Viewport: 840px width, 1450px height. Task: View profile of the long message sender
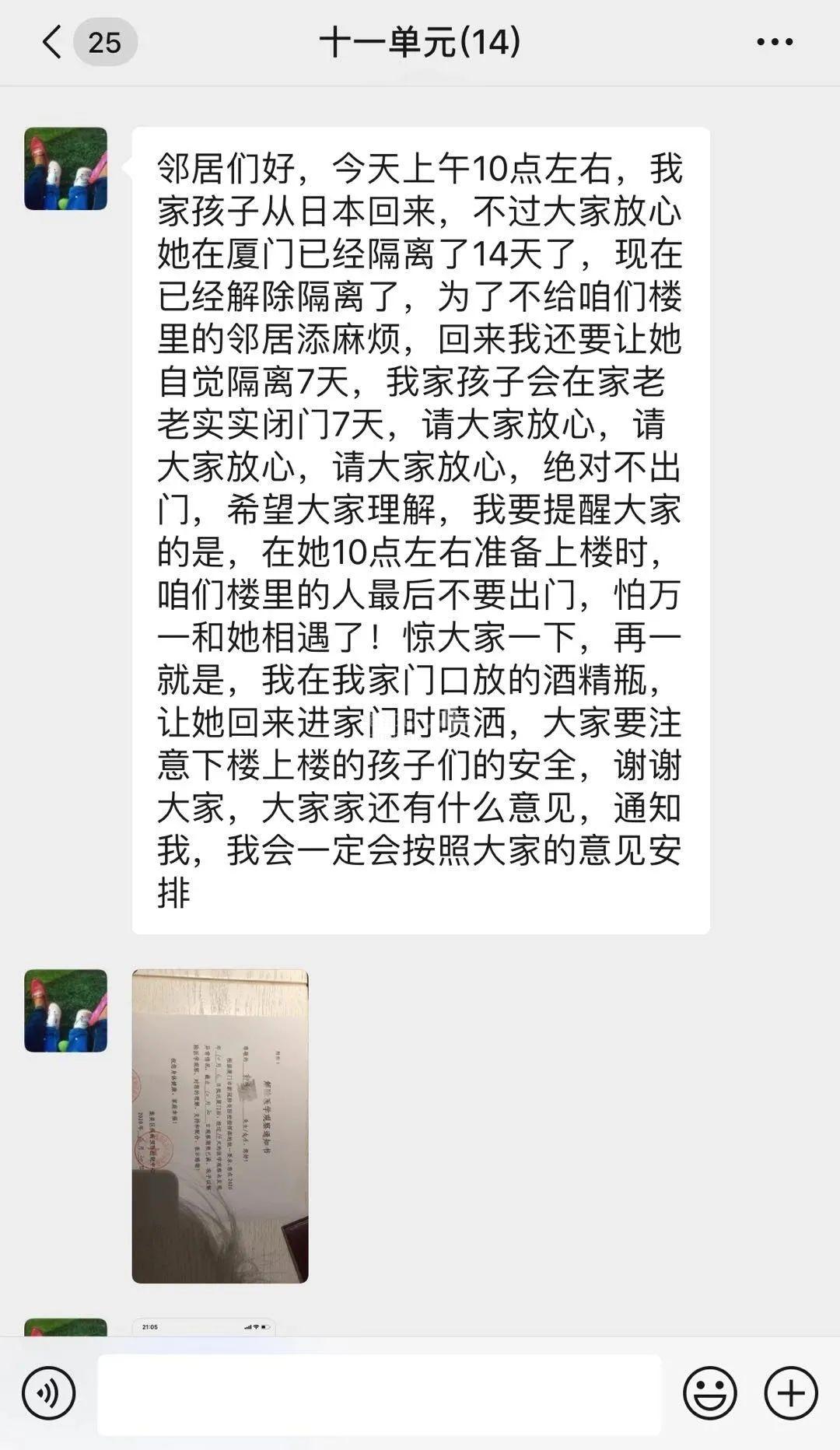66,169
